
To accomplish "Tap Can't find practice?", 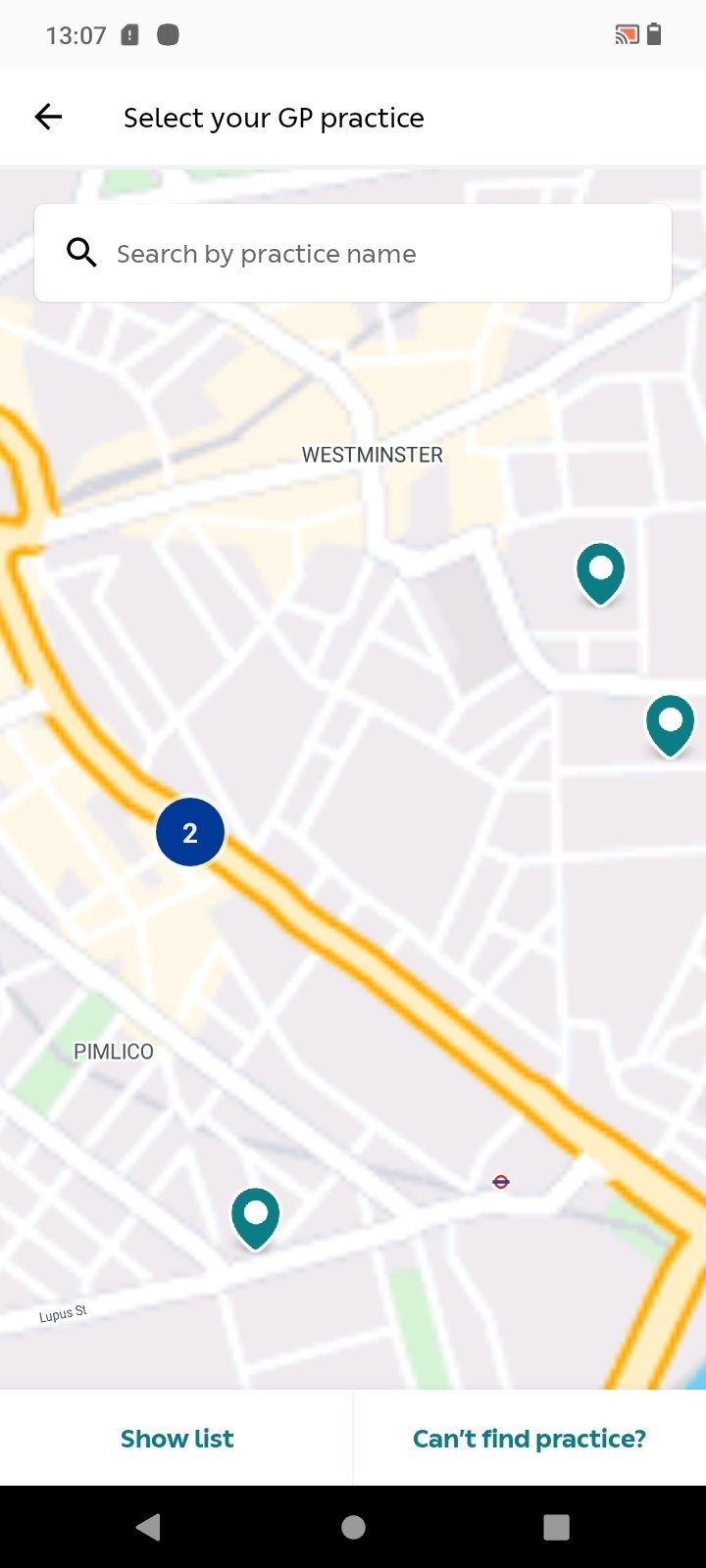I will click(x=529, y=1438).
